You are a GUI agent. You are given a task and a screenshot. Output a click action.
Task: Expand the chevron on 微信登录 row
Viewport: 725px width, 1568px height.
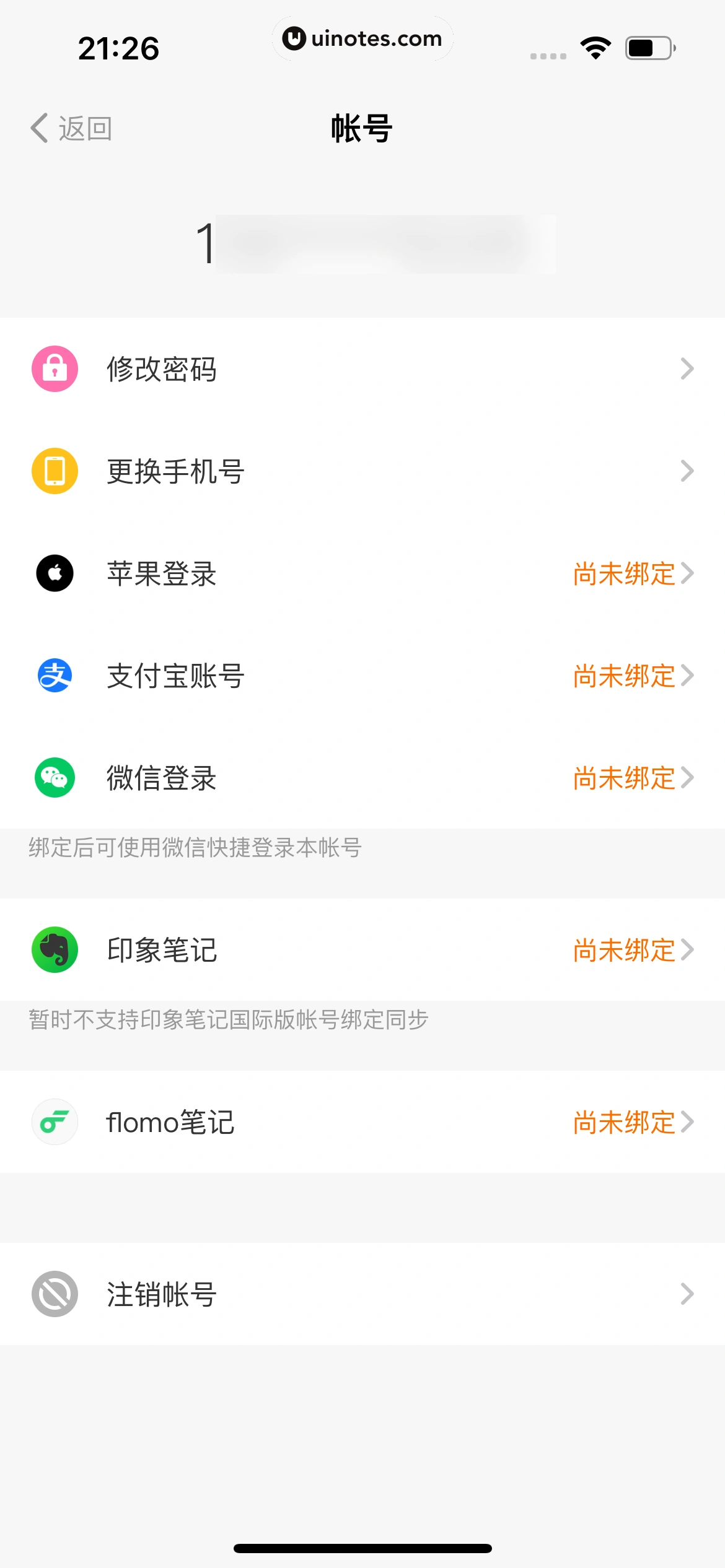(688, 778)
